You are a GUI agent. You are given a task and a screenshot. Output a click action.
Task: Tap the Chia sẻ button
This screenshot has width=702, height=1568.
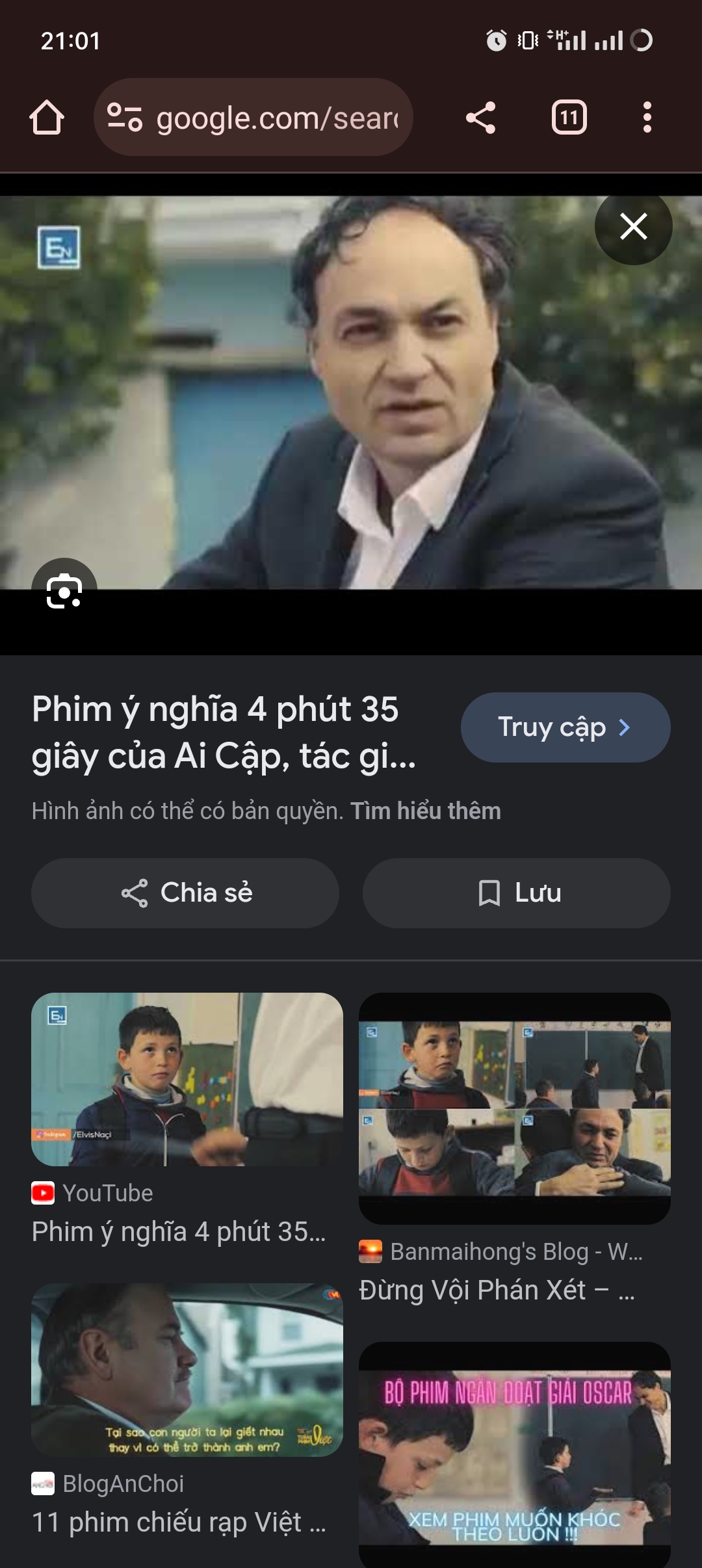click(x=185, y=893)
